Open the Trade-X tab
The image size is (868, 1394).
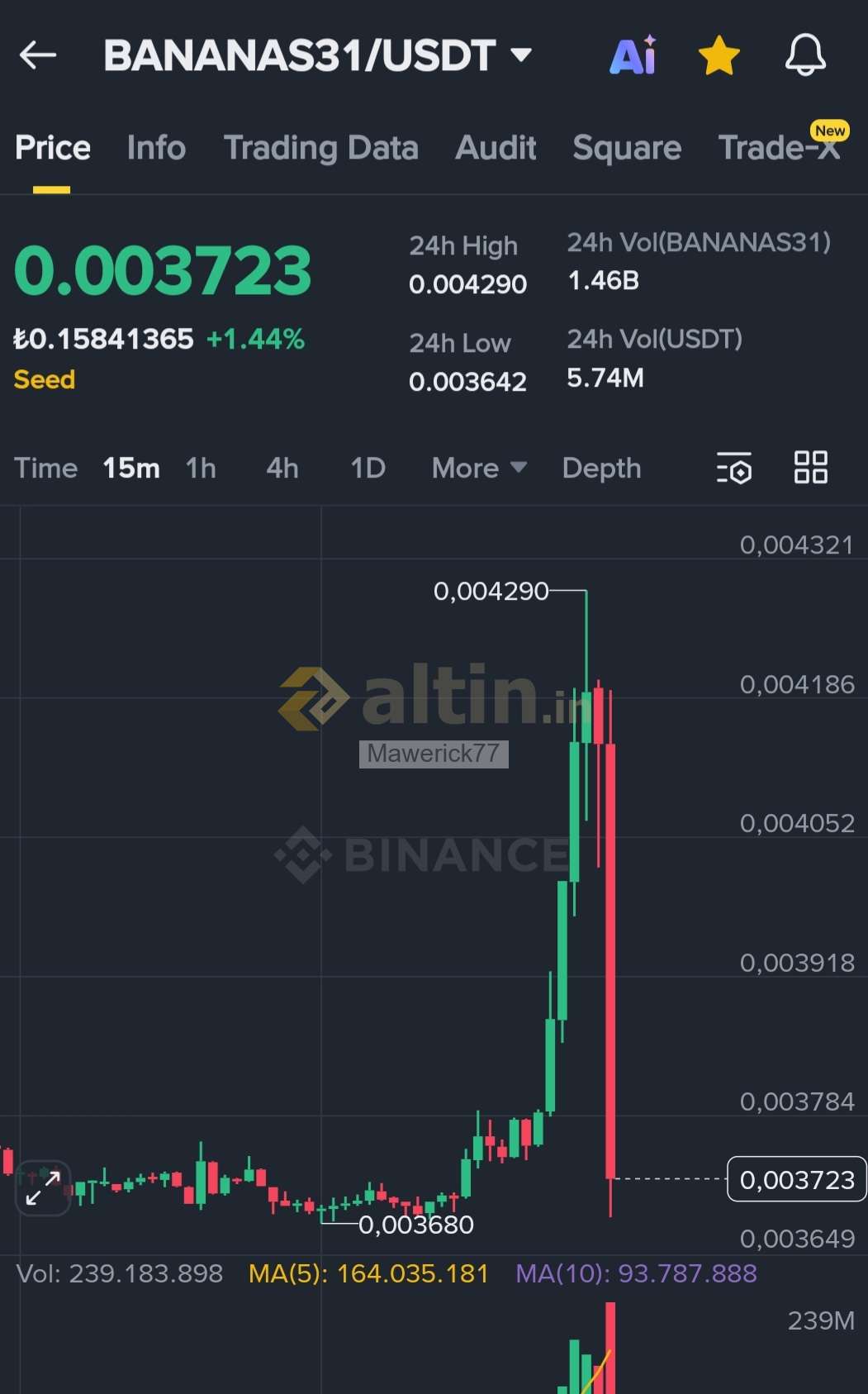pos(779,148)
